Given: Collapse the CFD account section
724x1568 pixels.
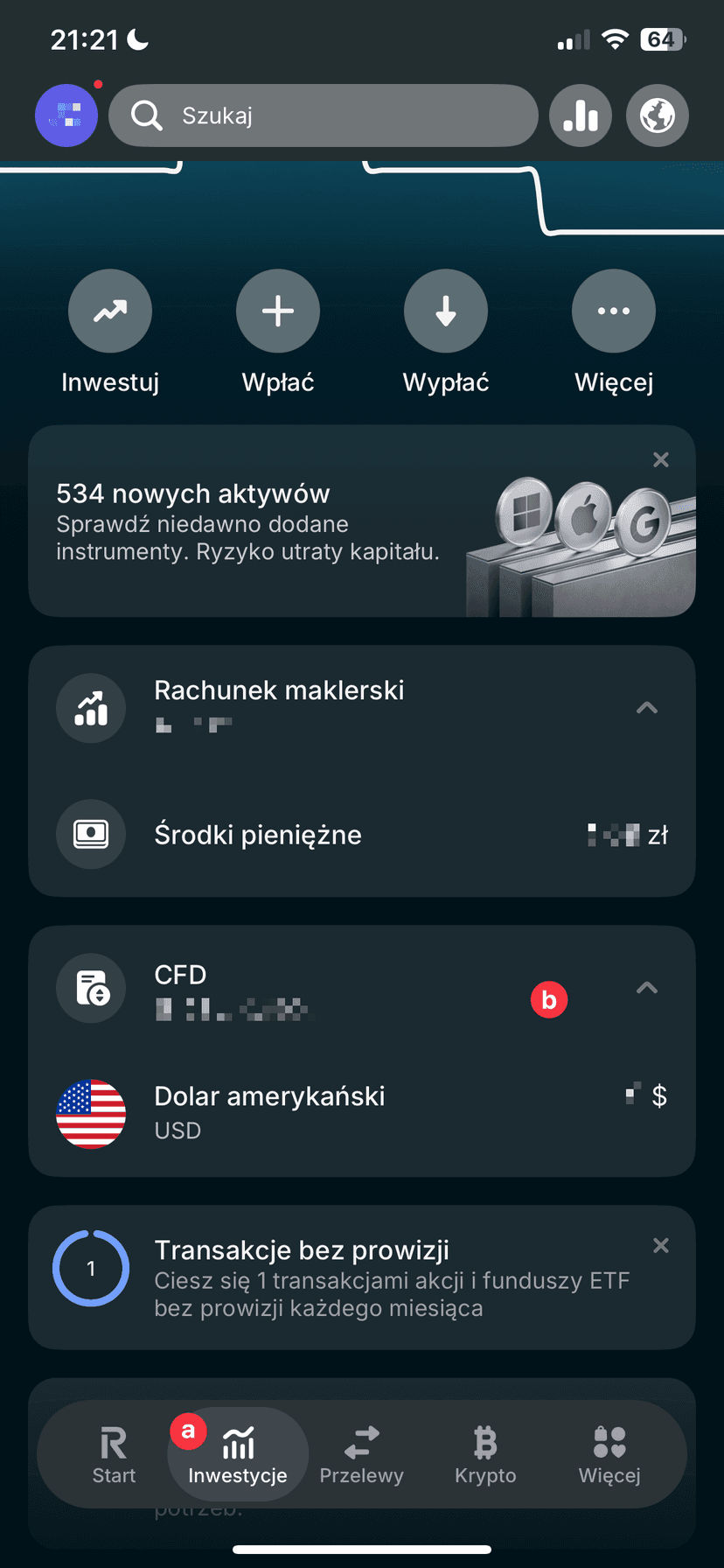Looking at the screenshot, I should pos(646,987).
